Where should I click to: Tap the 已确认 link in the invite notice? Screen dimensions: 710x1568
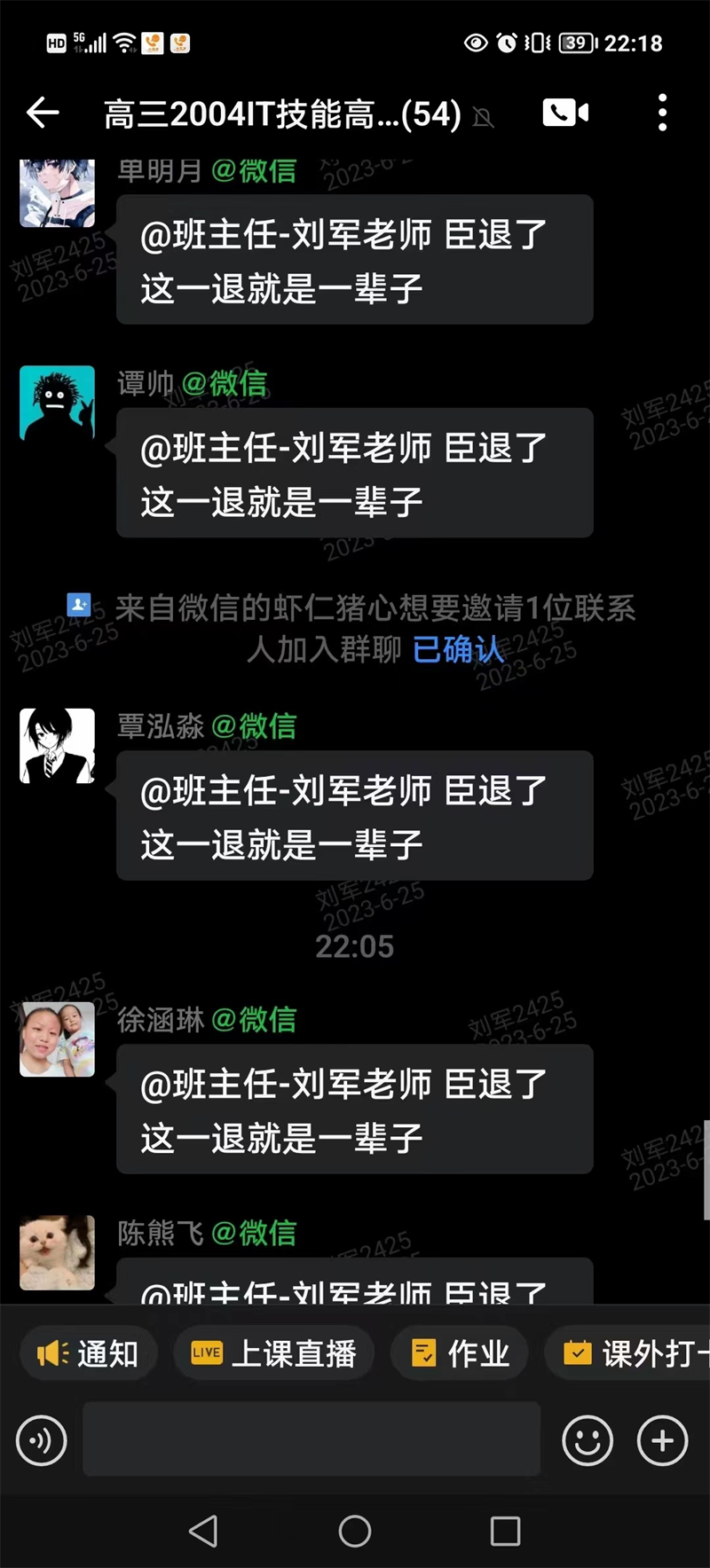tap(458, 650)
